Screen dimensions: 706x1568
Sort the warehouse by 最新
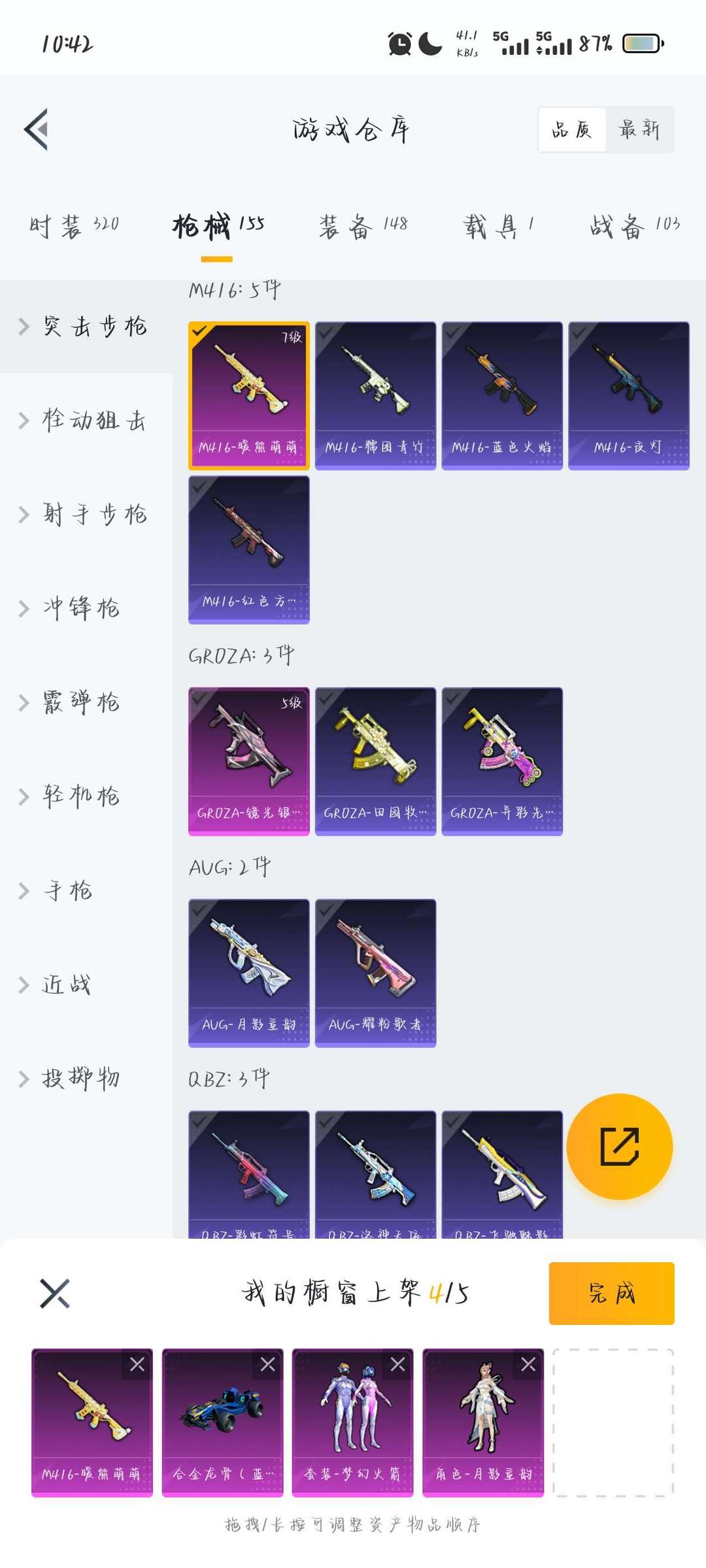(x=639, y=129)
